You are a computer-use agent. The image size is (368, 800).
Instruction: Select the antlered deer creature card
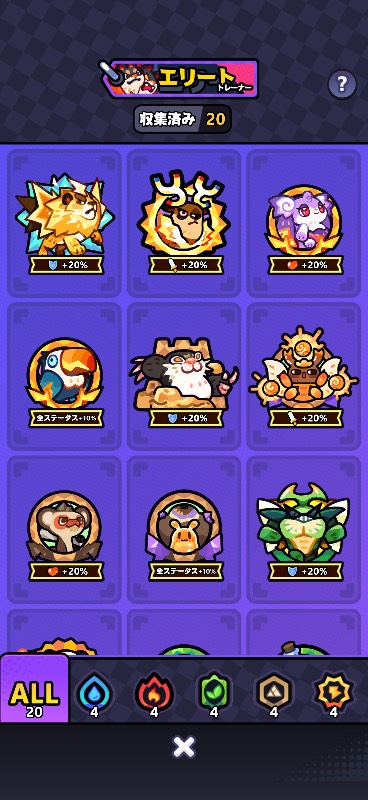tap(184, 223)
